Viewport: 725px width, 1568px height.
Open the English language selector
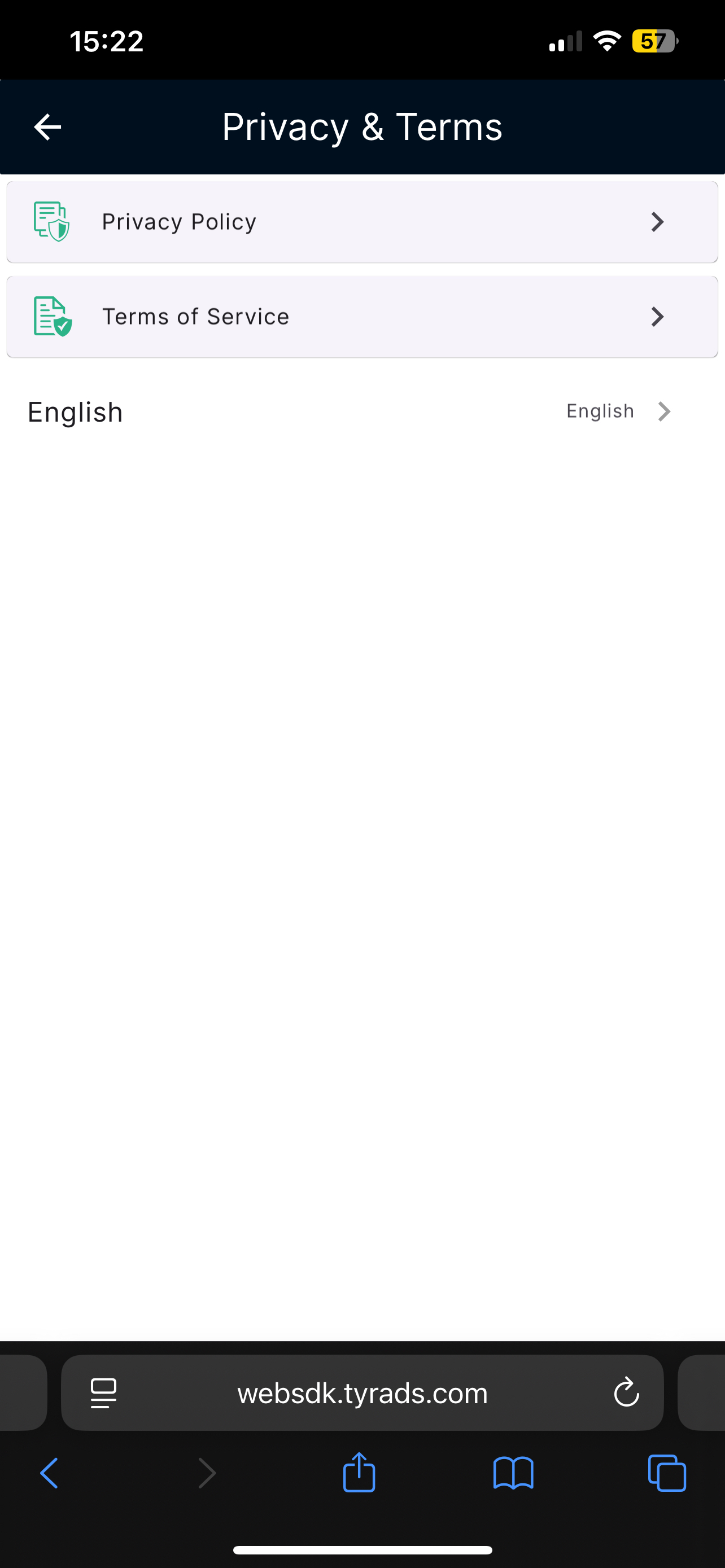click(x=618, y=411)
